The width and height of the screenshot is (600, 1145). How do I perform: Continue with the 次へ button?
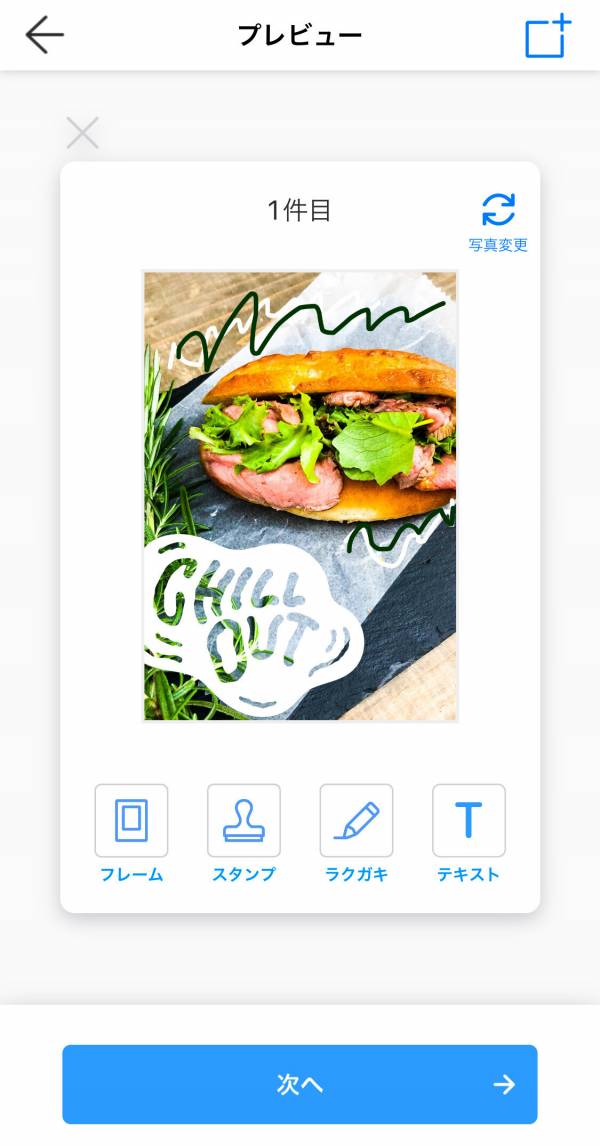click(x=300, y=1084)
